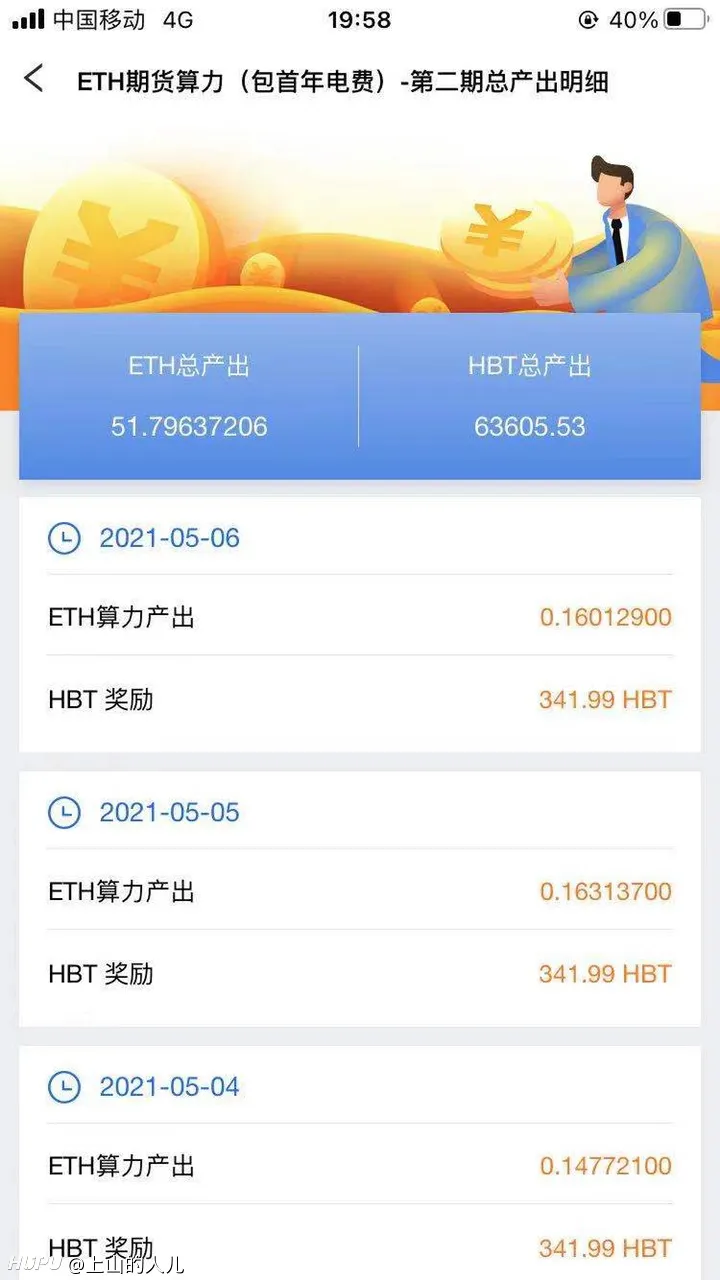Screen dimensions: 720x1280
Task: Select the HBT总产出 summary panel
Action: click(530, 395)
